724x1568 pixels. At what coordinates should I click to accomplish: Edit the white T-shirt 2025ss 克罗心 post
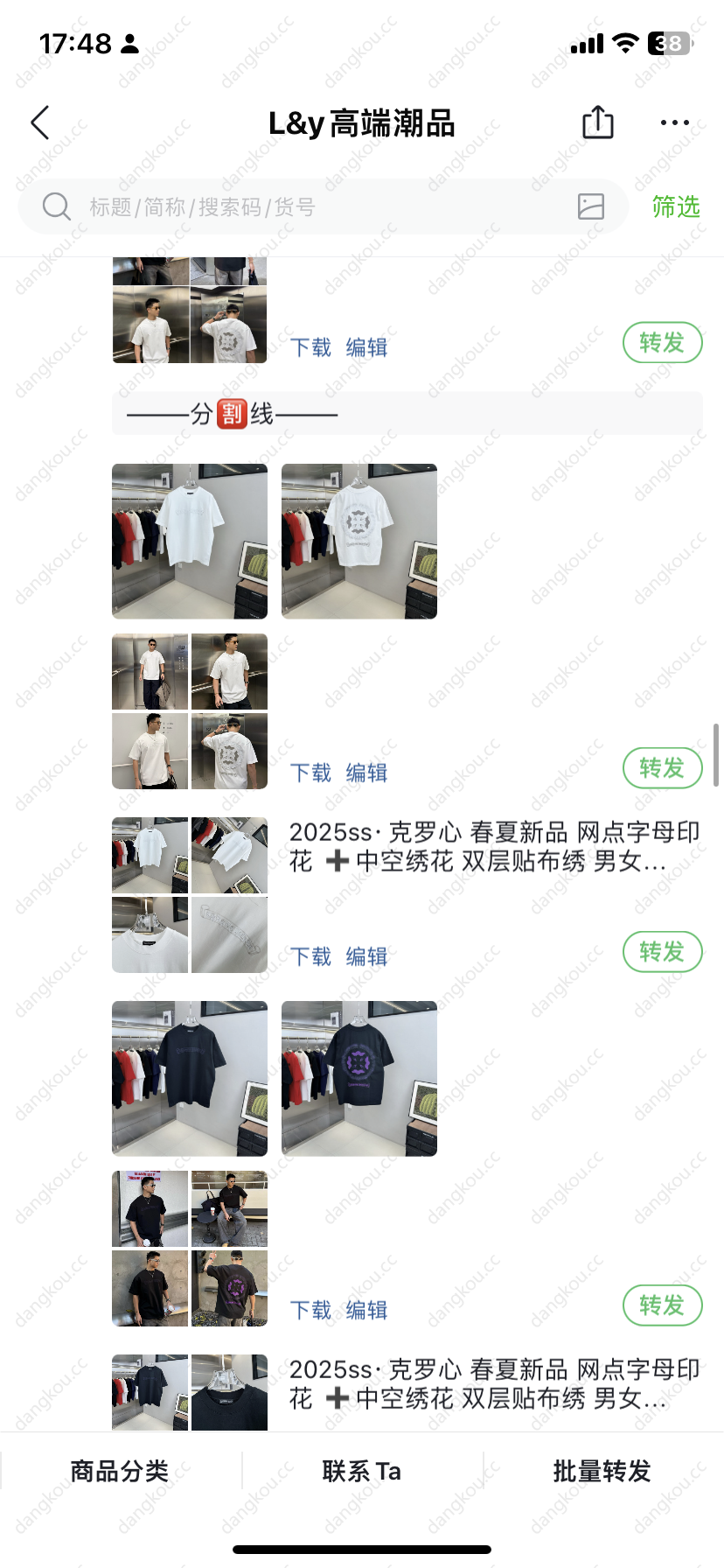coord(367,956)
